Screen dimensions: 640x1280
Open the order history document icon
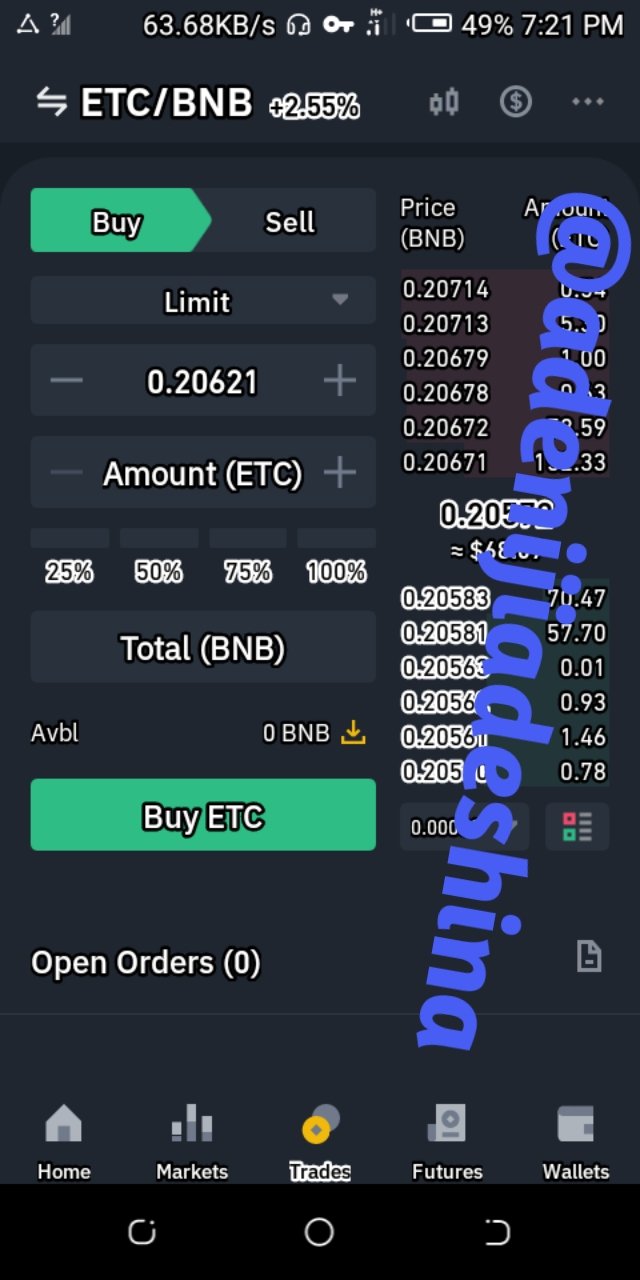(x=589, y=957)
